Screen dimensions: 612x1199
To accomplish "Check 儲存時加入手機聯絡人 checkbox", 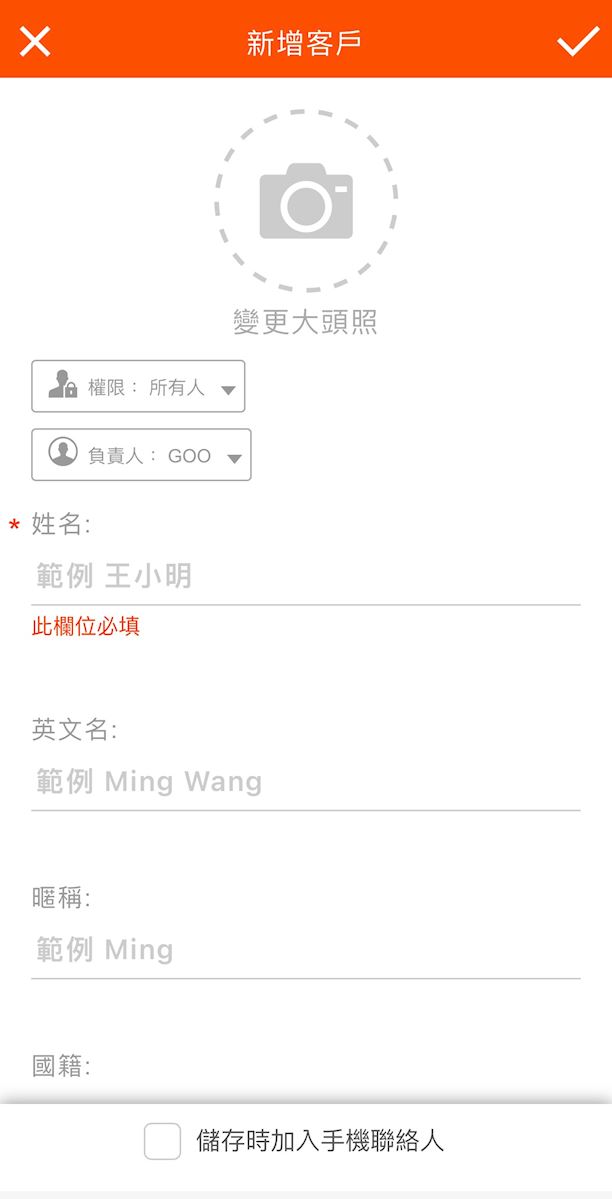I will (x=162, y=1141).
